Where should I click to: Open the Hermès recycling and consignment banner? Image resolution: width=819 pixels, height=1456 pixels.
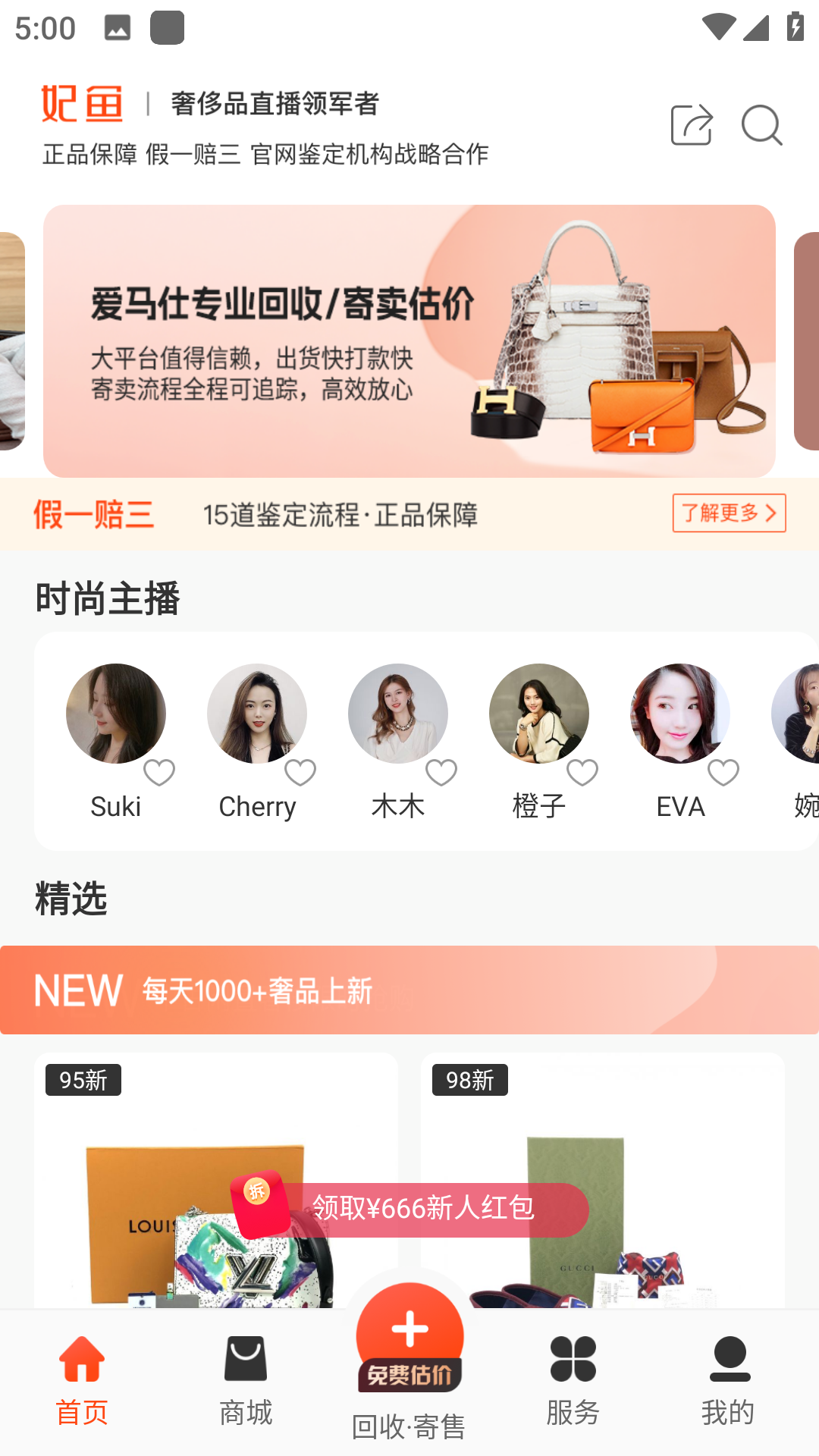409,341
